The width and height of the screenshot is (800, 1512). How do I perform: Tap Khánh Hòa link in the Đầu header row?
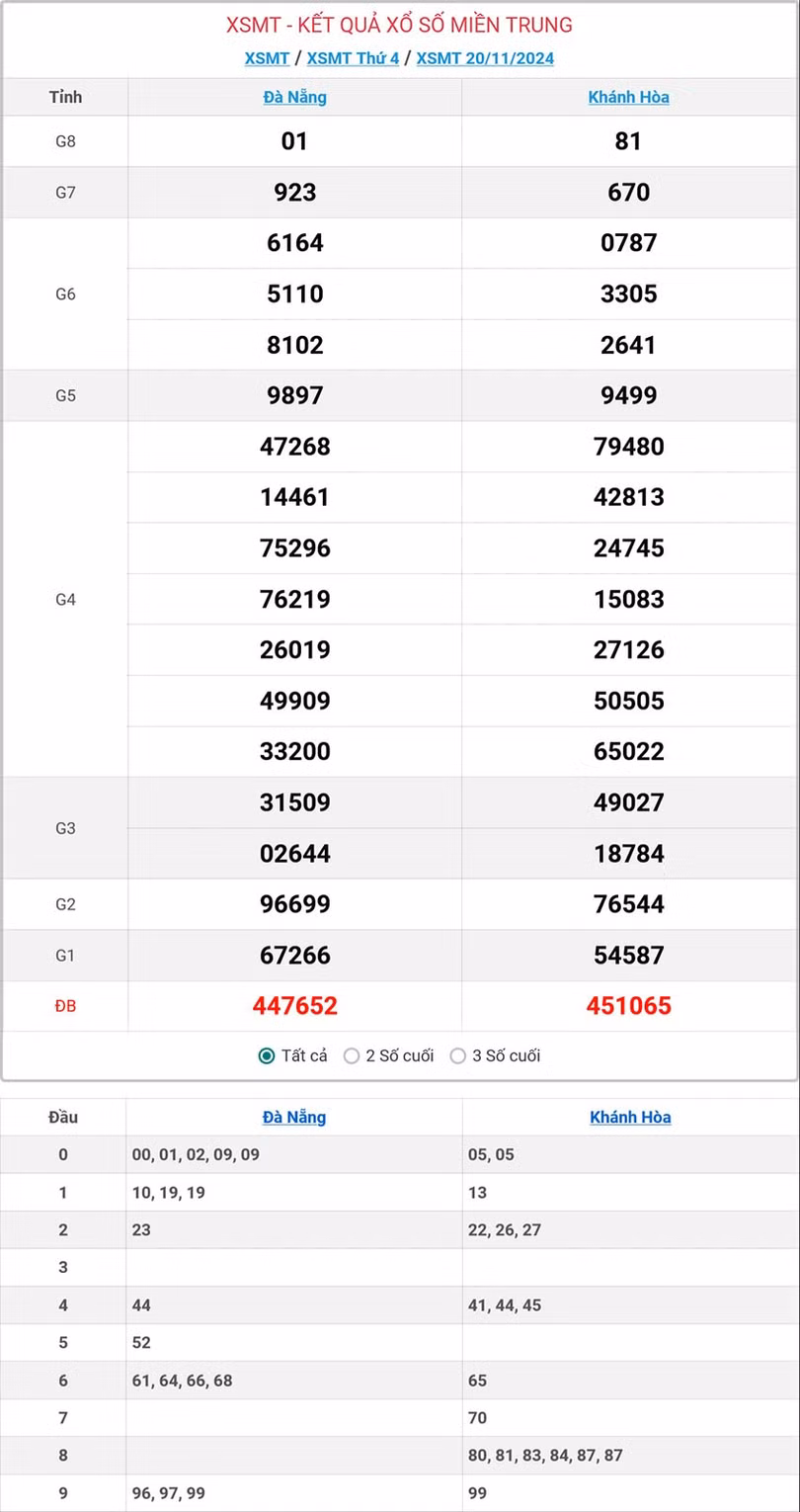click(x=630, y=1117)
